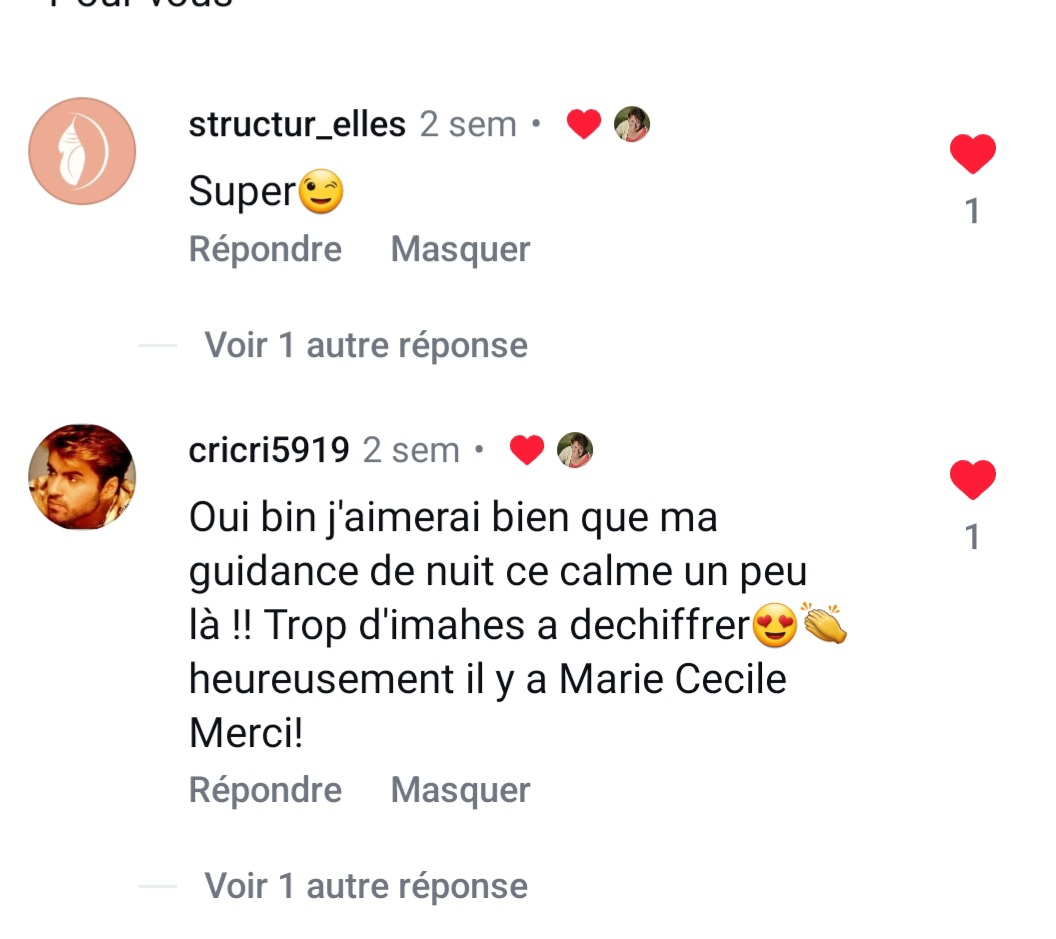Like the comment by cricri5919
Viewport: 1056px width, 939px height.
click(972, 481)
